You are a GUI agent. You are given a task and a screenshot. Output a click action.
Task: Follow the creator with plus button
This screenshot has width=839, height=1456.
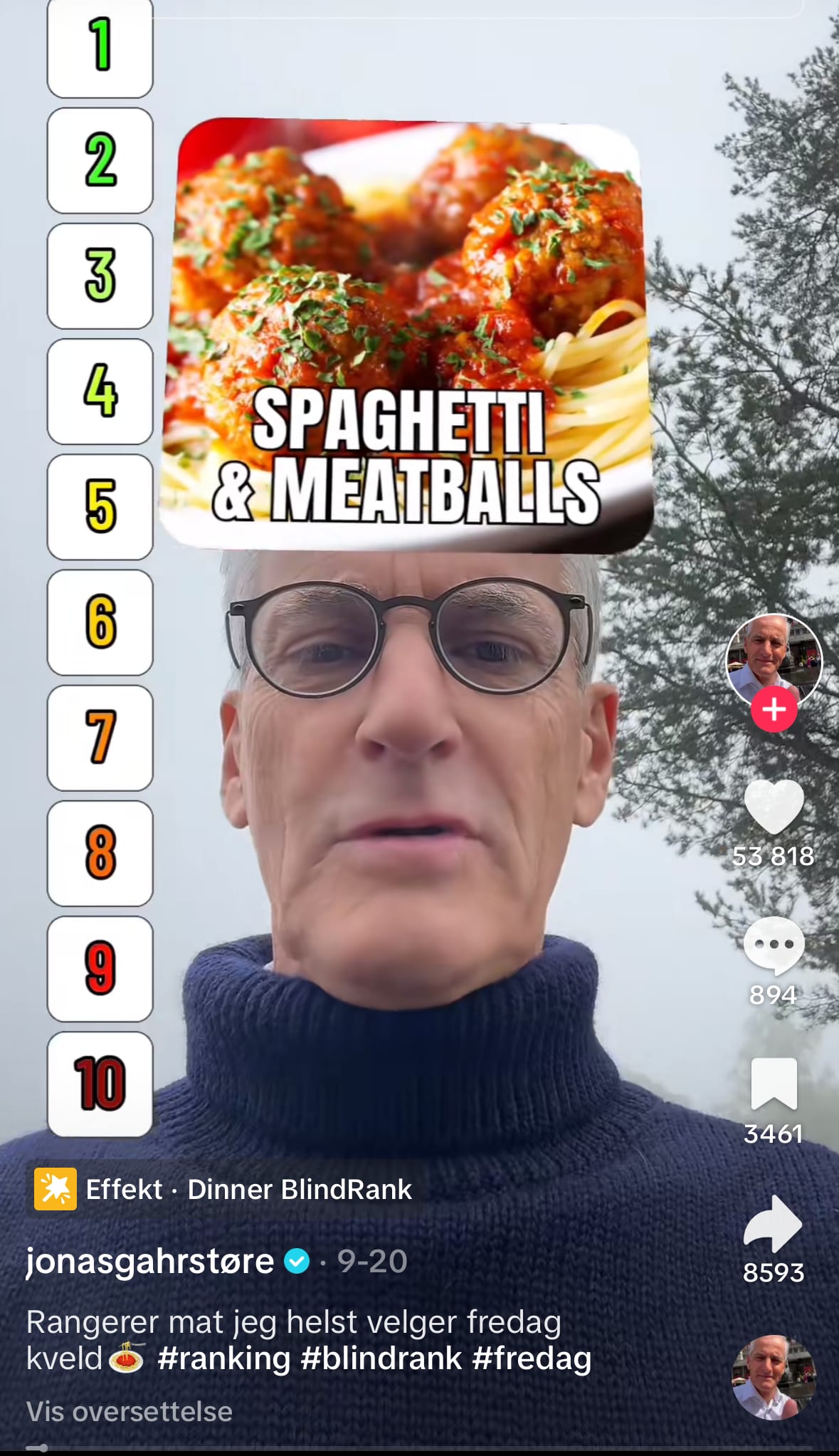click(x=774, y=709)
